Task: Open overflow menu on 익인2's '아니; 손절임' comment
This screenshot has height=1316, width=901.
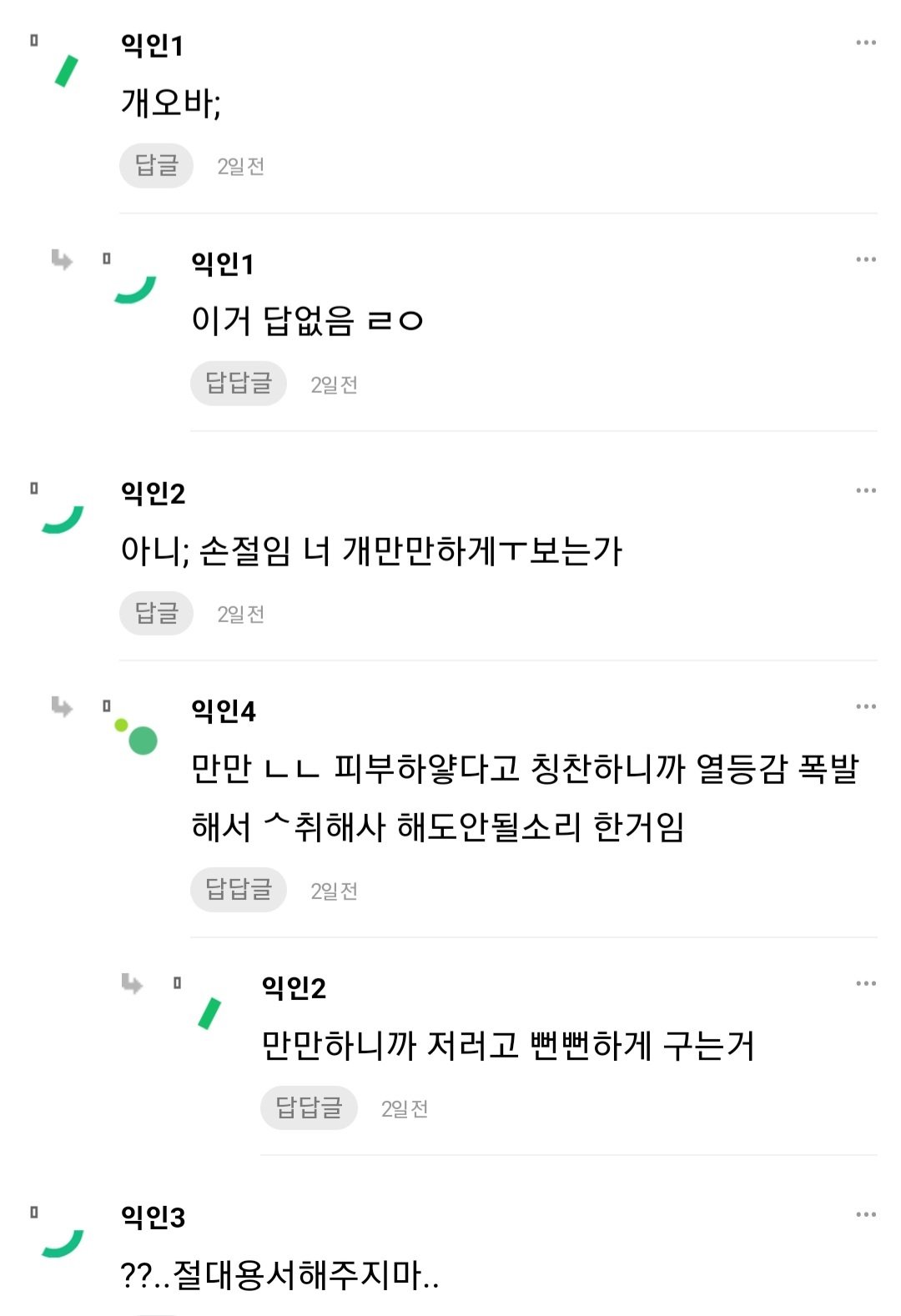Action: 865,490
